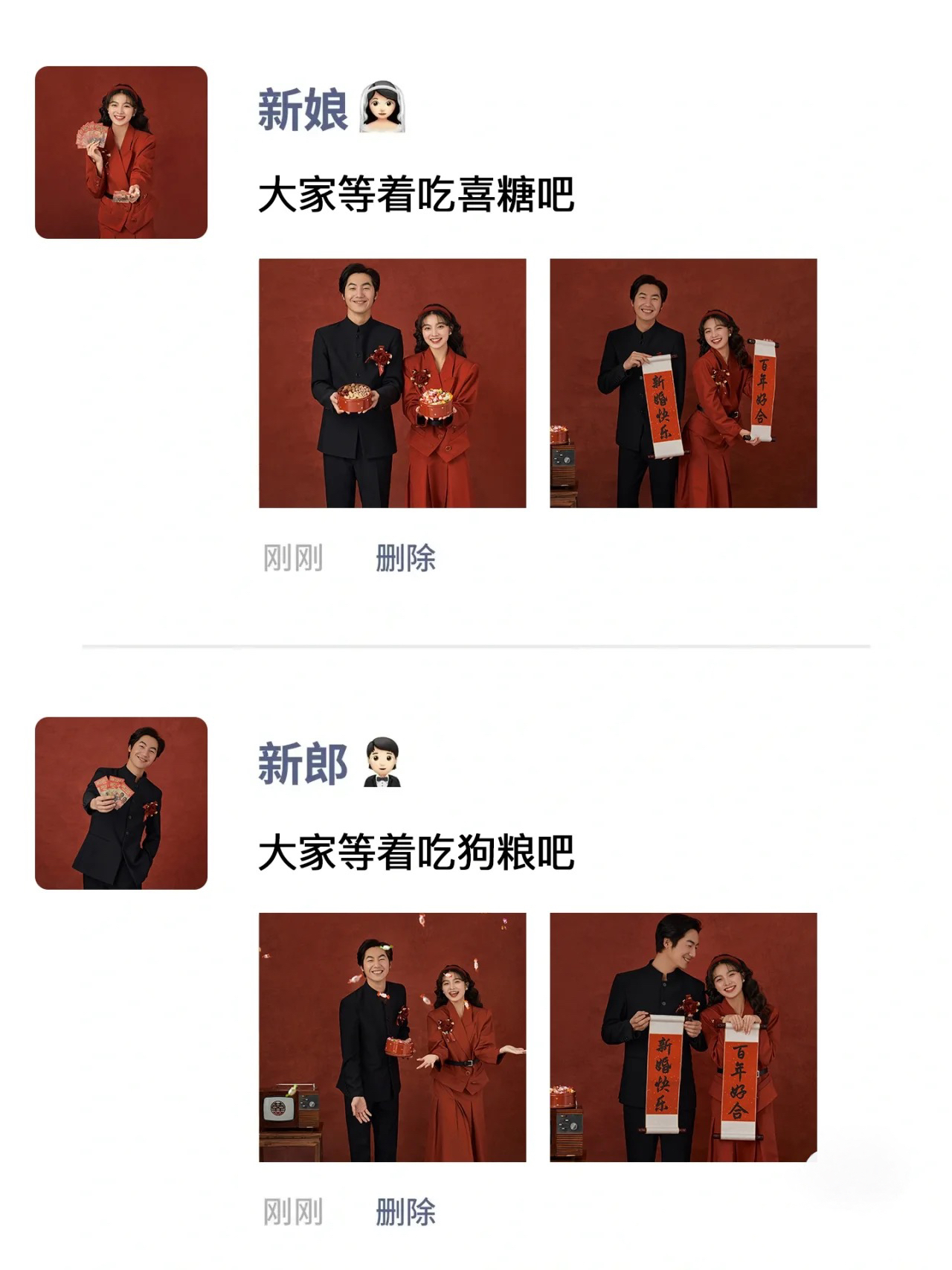Open 新娘's photo with the wedding scrolls
The height and width of the screenshot is (1270, 952).
pyautogui.click(x=683, y=383)
